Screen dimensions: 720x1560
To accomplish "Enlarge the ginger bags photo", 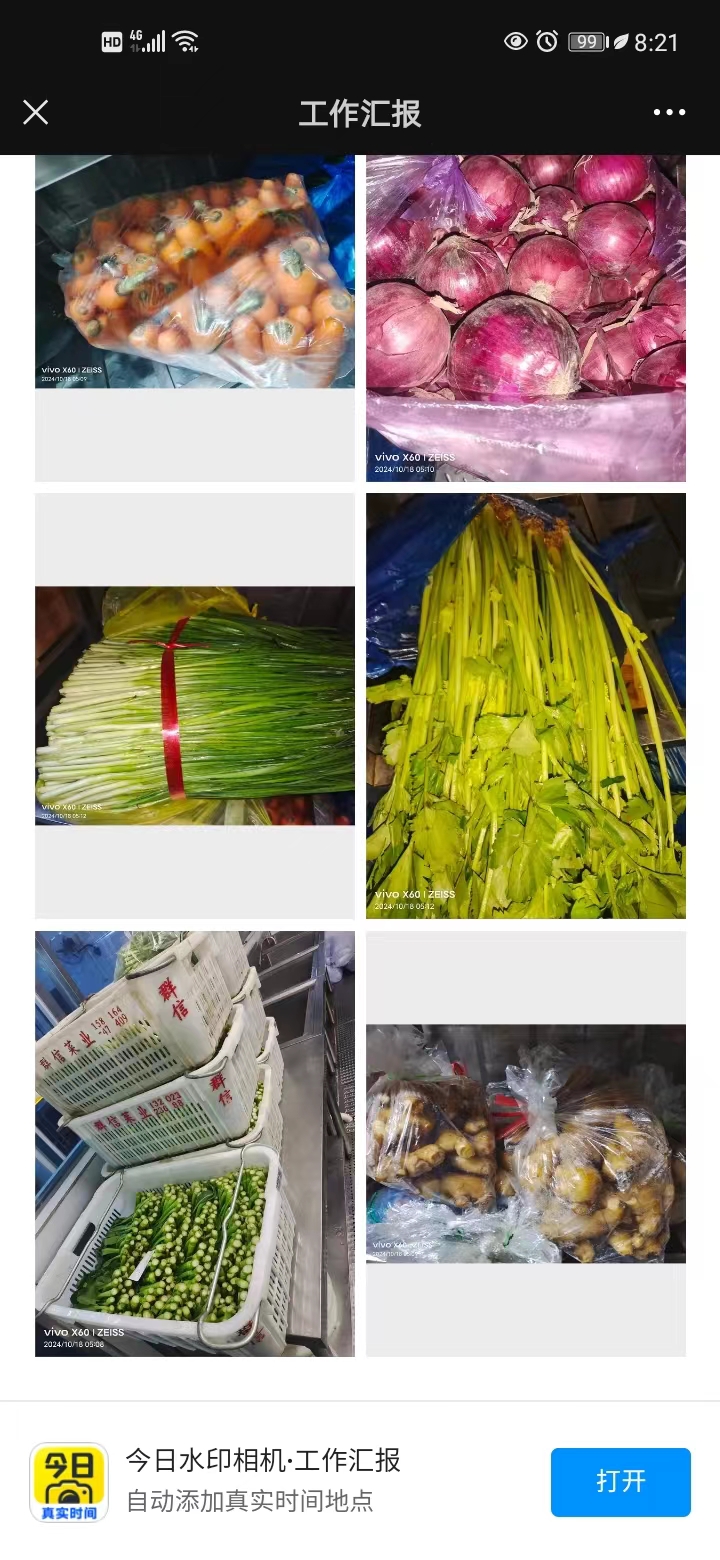I will click(526, 1143).
